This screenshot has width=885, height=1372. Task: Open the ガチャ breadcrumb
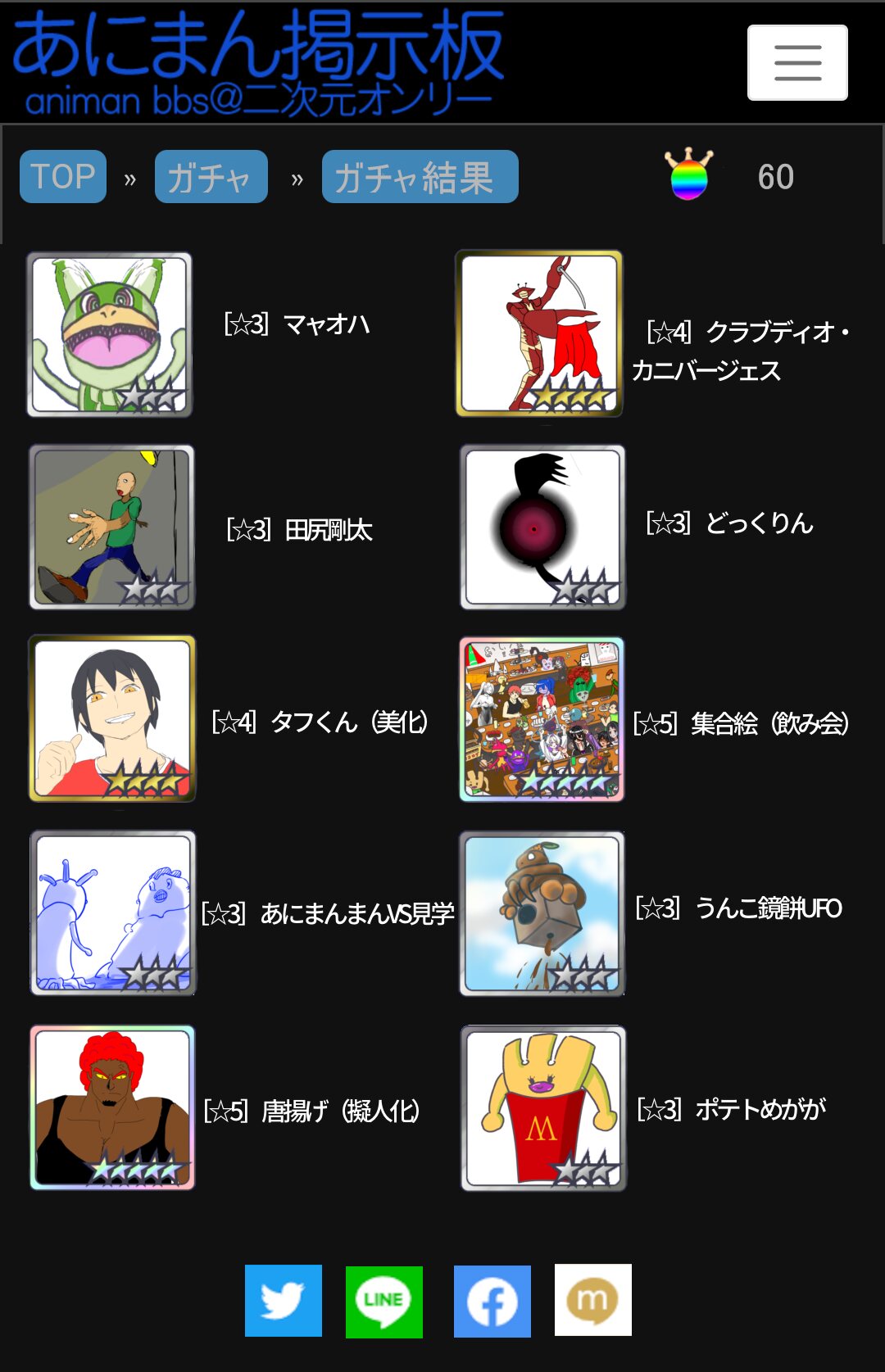click(x=211, y=176)
